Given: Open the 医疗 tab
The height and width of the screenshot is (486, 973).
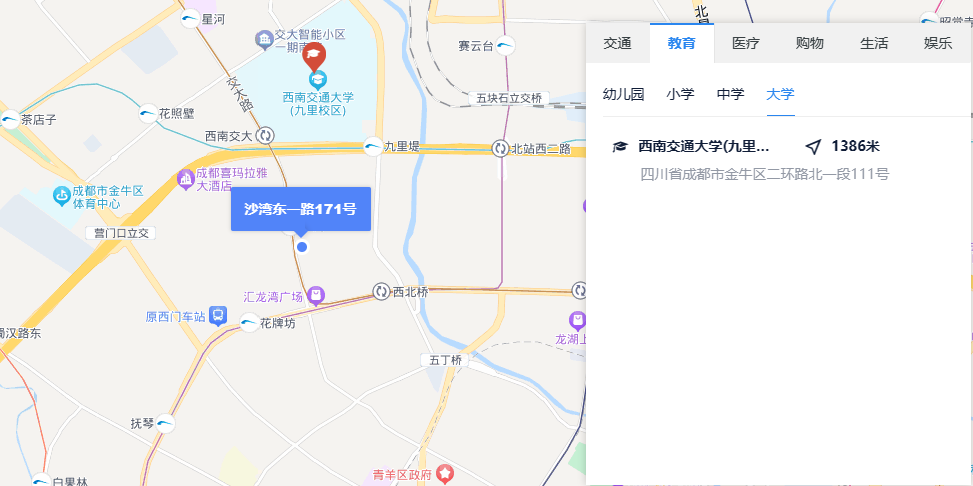Looking at the screenshot, I should point(745,43).
